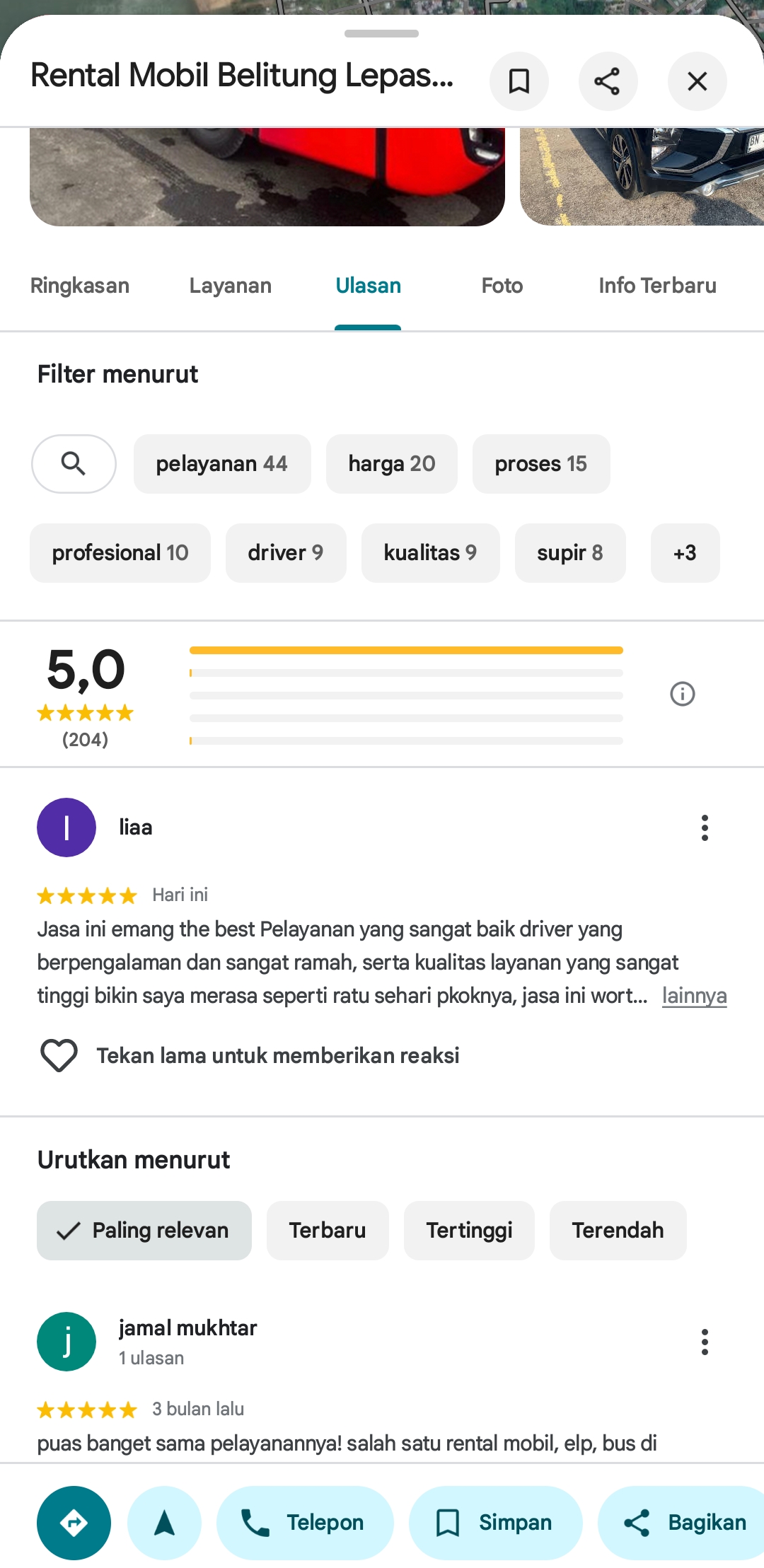Switch to the Layanan tab
Image resolution: width=764 pixels, height=1568 pixels.
pos(231,286)
